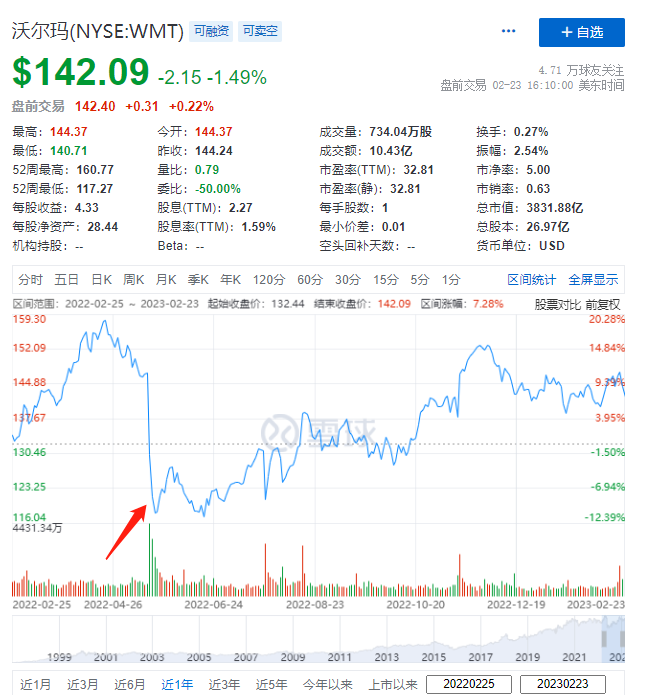Show the 季K chart
Image resolution: width=656 pixels, height=695 pixels.
coord(198,279)
